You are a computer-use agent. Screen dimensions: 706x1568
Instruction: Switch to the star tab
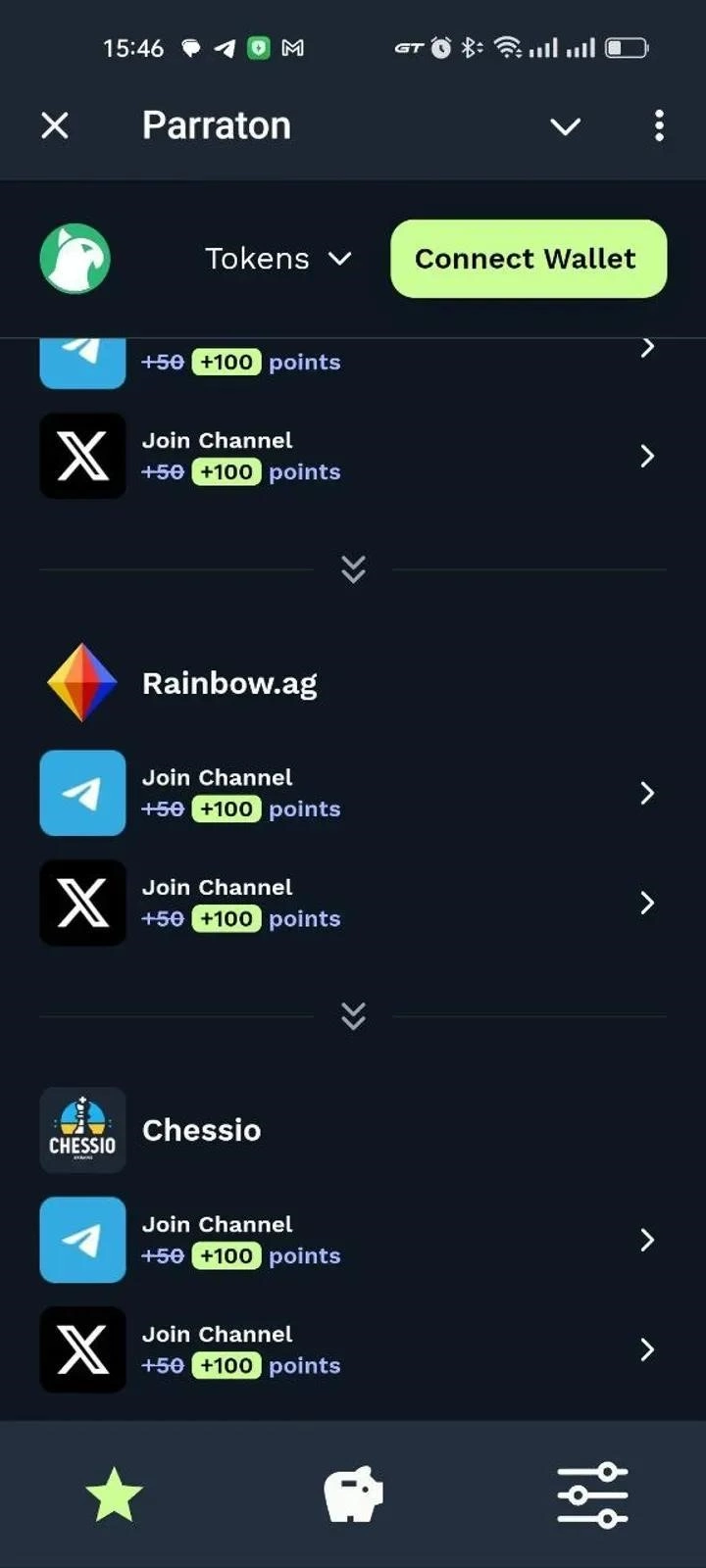pyautogui.click(x=115, y=1495)
